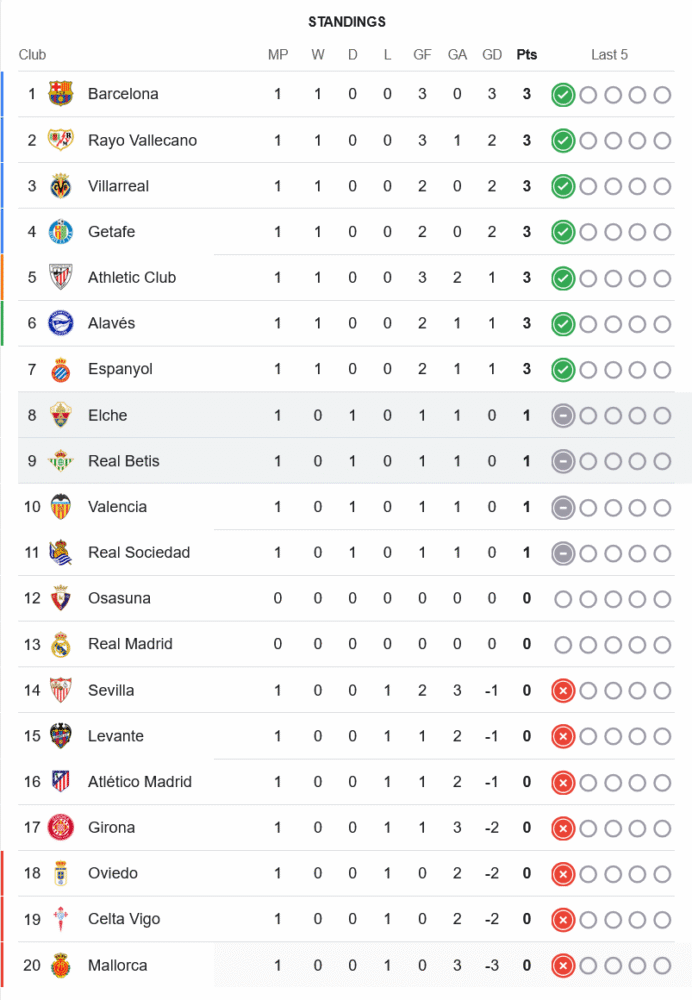Select the Real Sociedad row
This screenshot has width=692, height=1000.
(138, 553)
